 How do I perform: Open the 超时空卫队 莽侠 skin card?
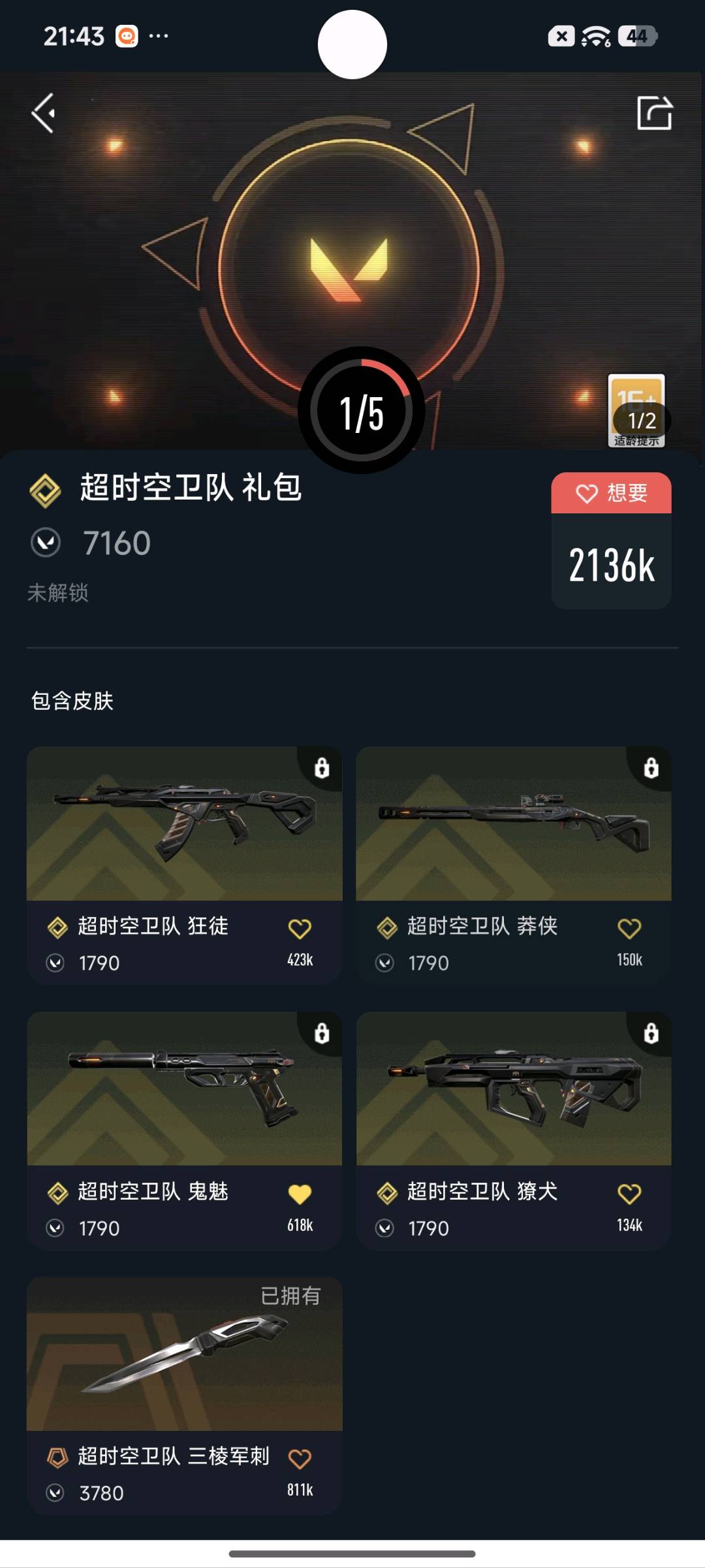(x=514, y=865)
